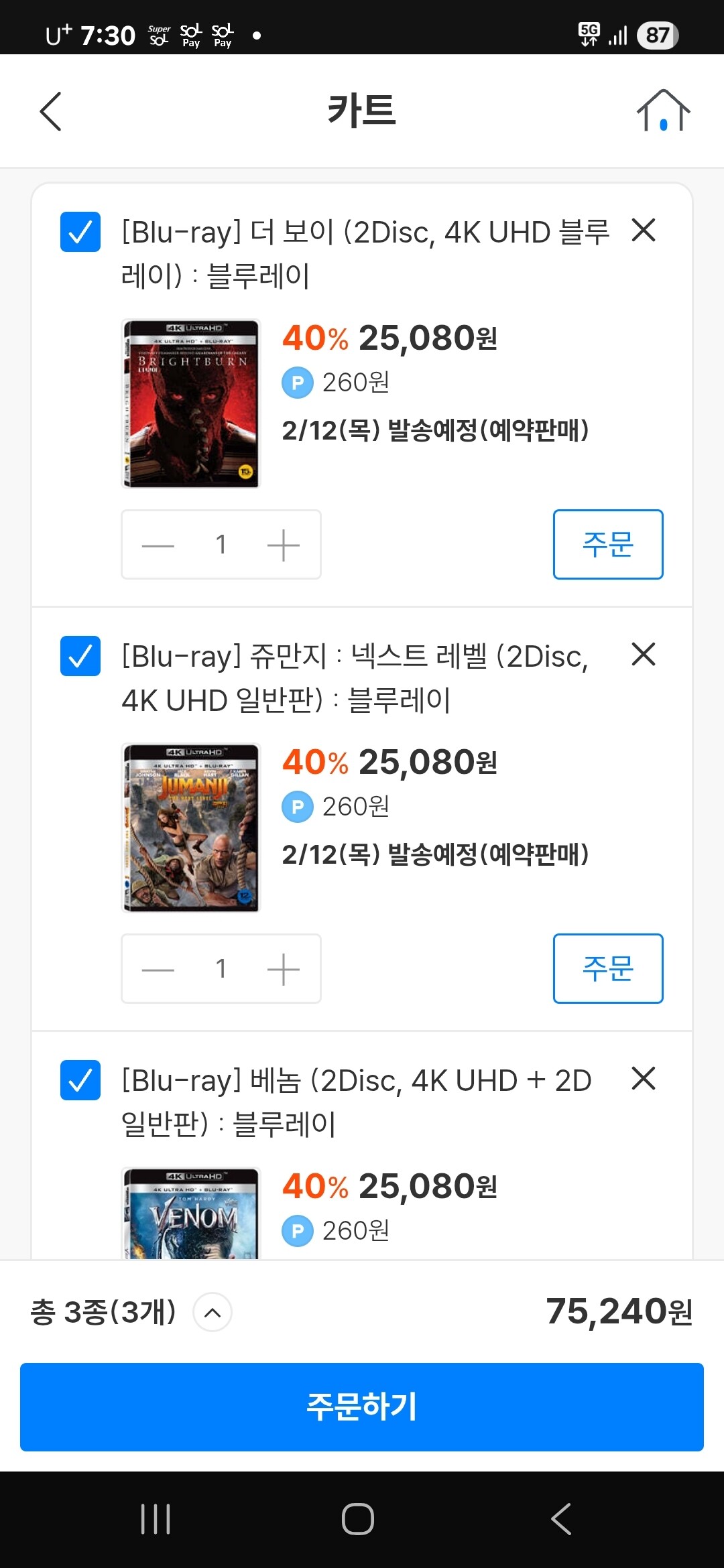Uncheck the 쥬만지 넥스트 레벨 item
The height and width of the screenshot is (1568, 724).
[80, 656]
